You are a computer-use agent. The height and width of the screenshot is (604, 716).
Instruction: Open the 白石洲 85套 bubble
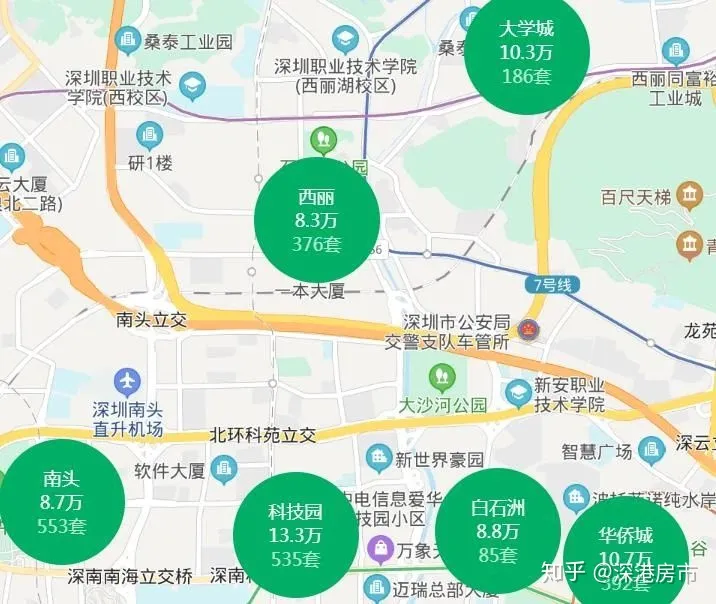[x=497, y=530]
